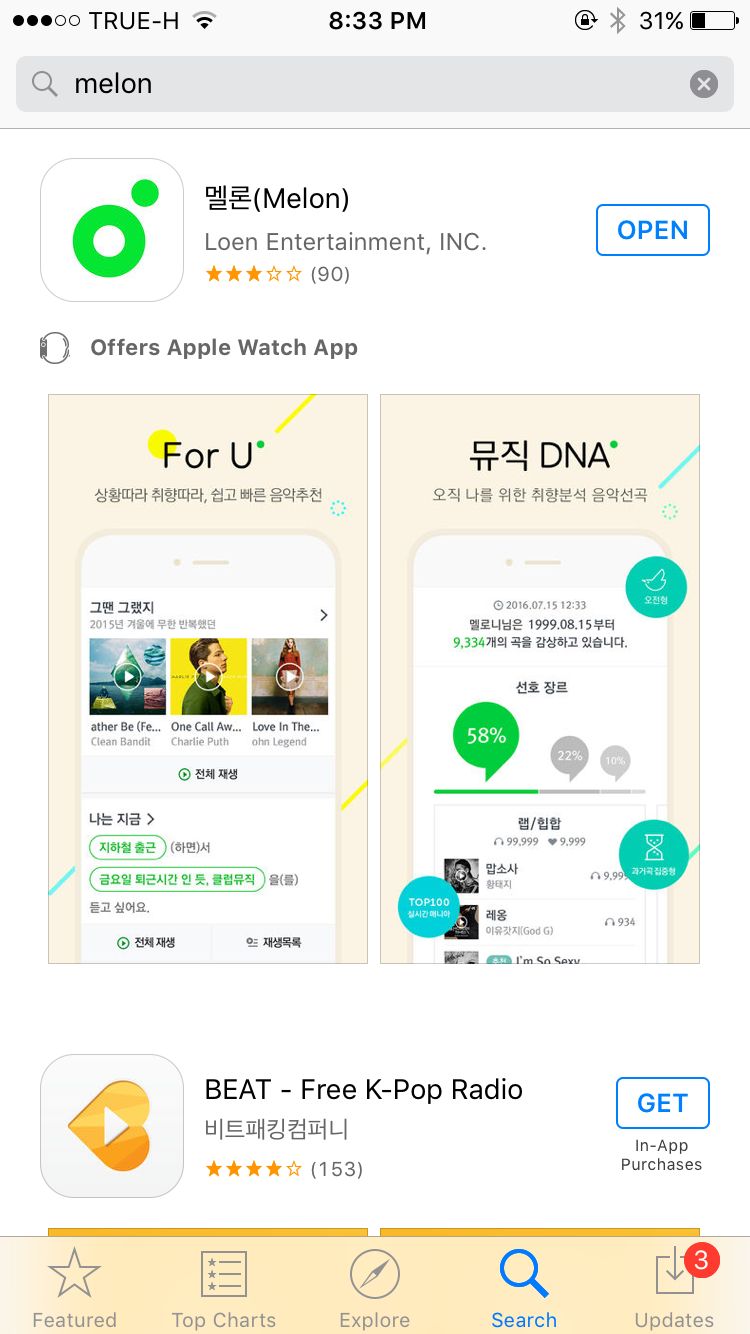This screenshot has width=750, height=1334.
Task: Go to the Explore tab
Action: pyautogui.click(x=374, y=1288)
